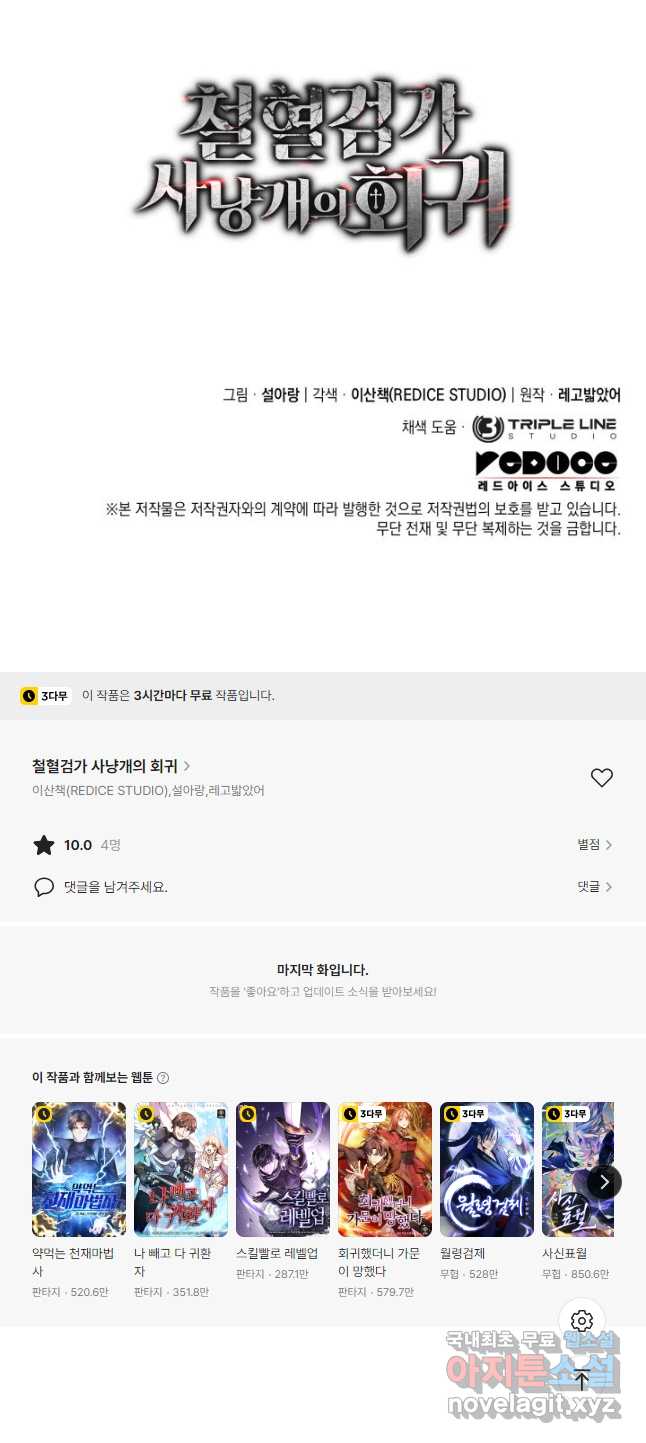Viewport: 646px width, 1443px height.
Task: Open the 회귀했더니 가문이 망했다 webtoon
Action: coord(385,1169)
